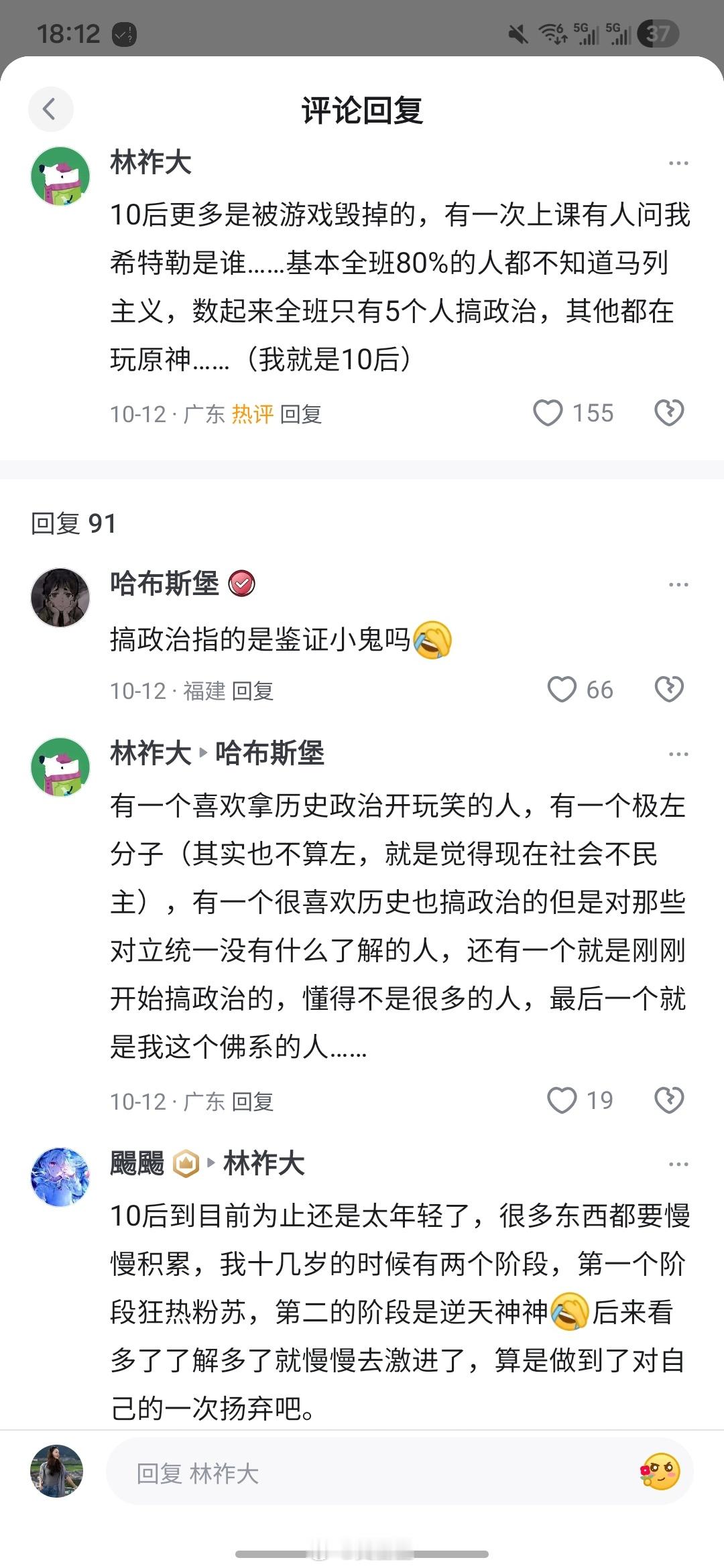Tap 回复 under the top comment

pos(302,414)
